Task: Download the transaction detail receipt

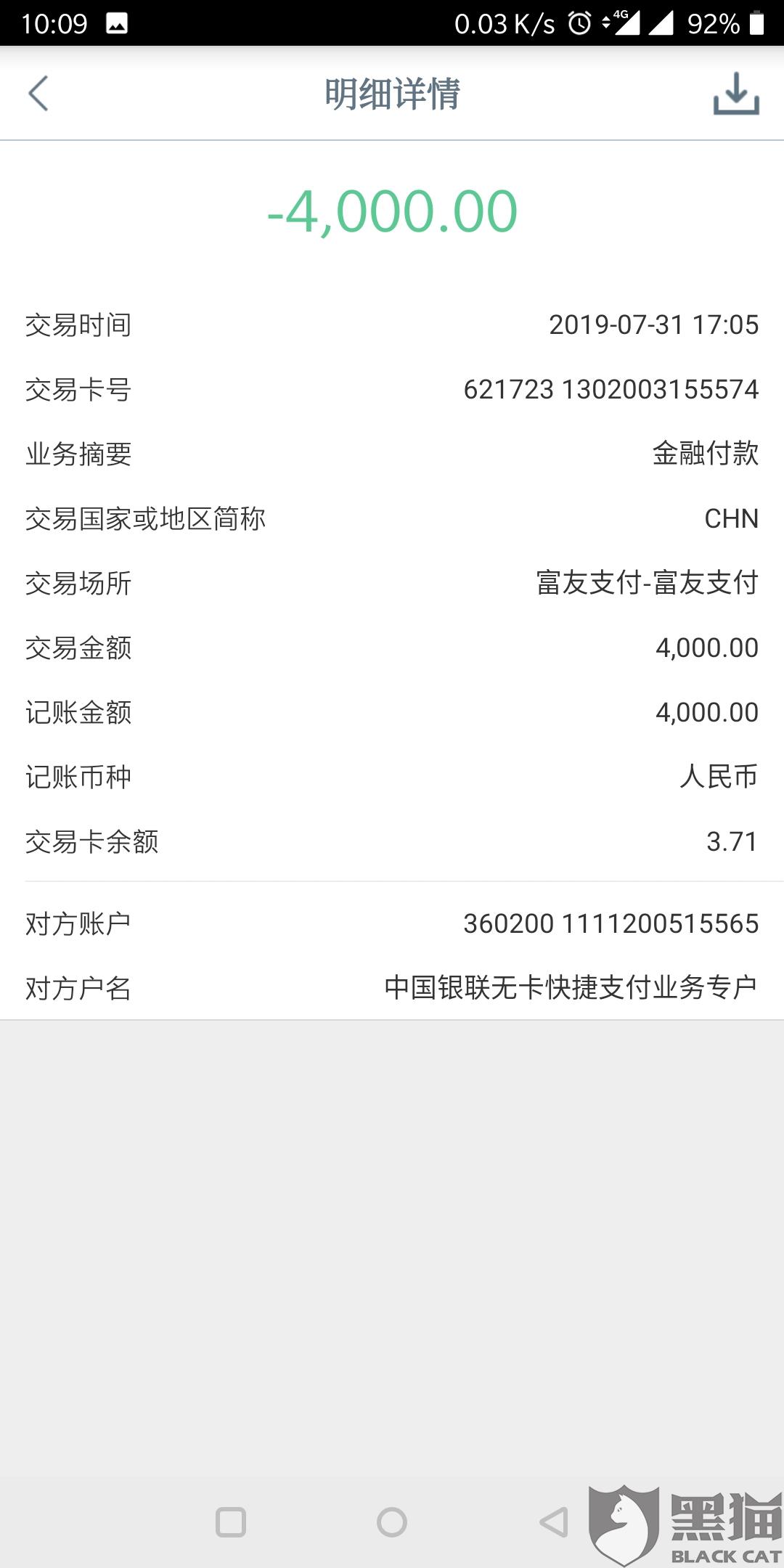Action: point(735,94)
